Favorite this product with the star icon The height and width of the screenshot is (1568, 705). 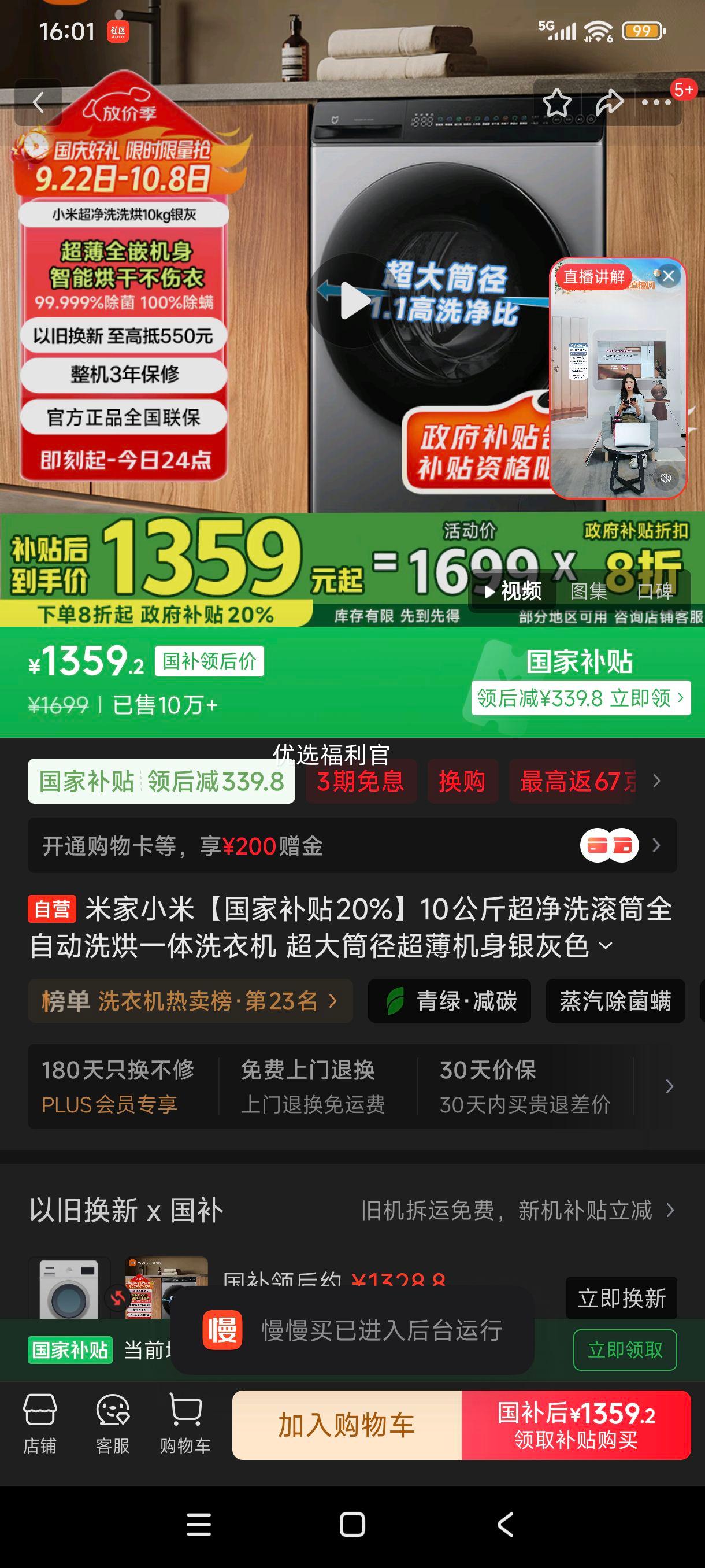556,102
